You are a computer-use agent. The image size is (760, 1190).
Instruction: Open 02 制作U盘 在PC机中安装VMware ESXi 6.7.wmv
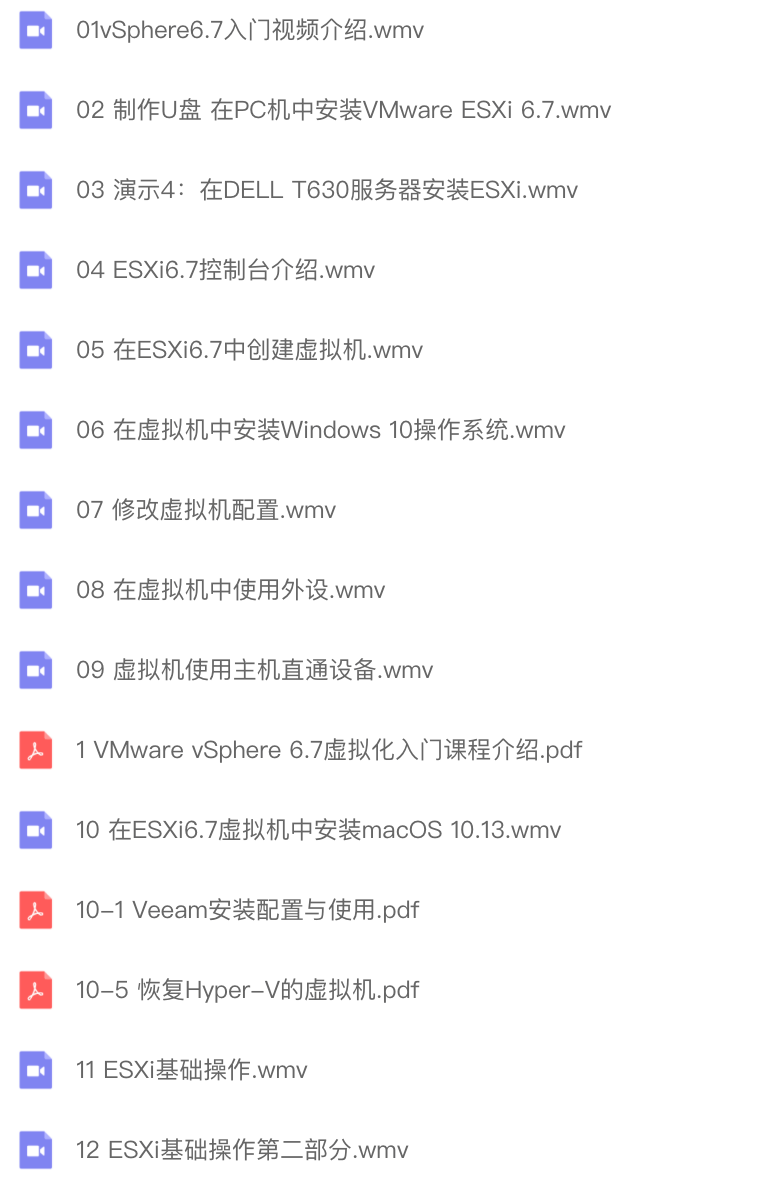(343, 110)
